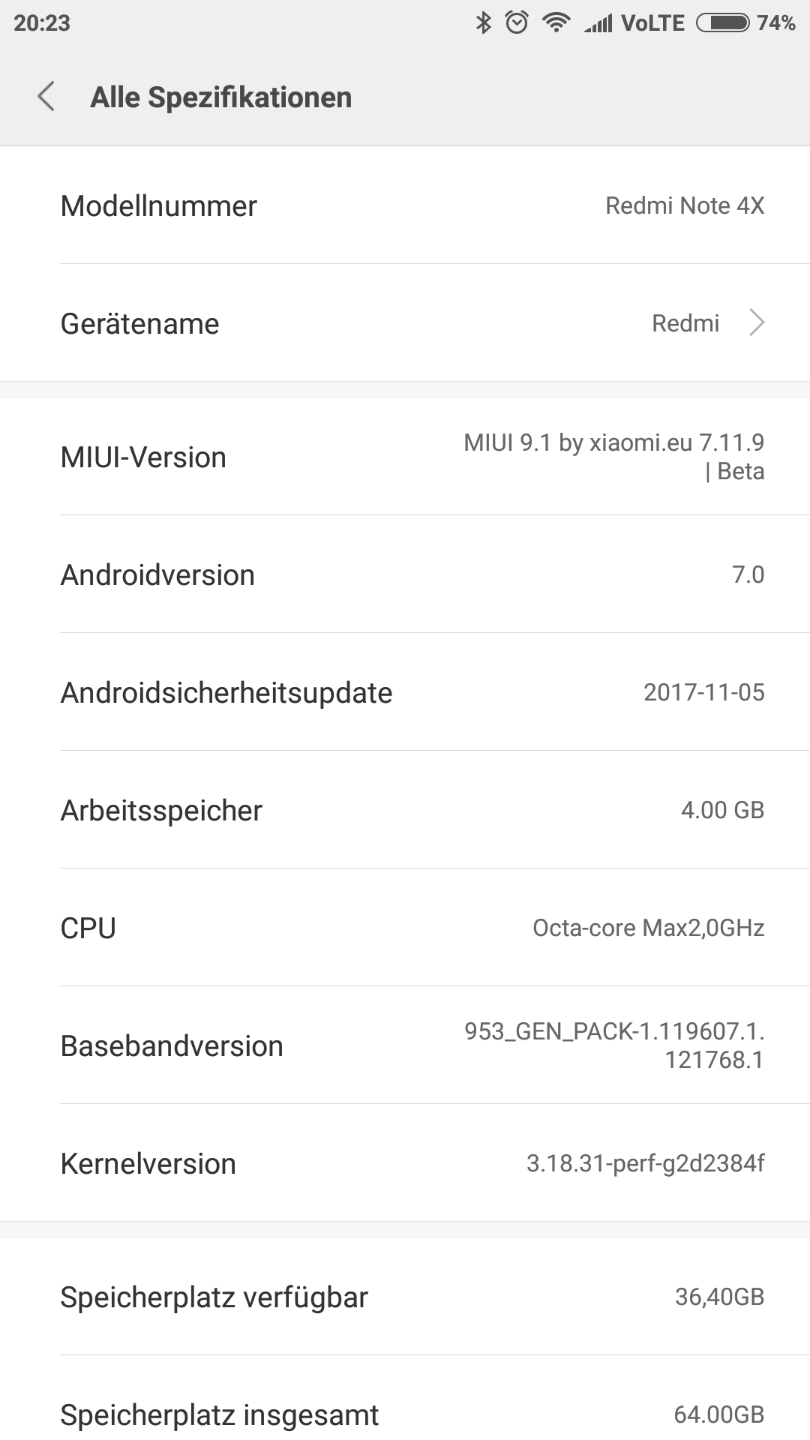The width and height of the screenshot is (810, 1440).
Task: Open the Gerätename setting
Action: [405, 323]
